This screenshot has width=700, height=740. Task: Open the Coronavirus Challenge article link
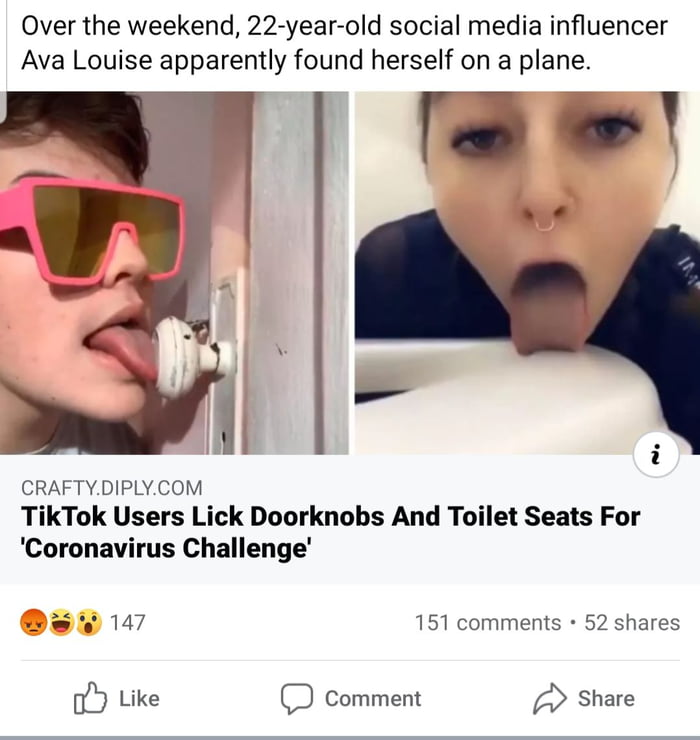coord(330,533)
